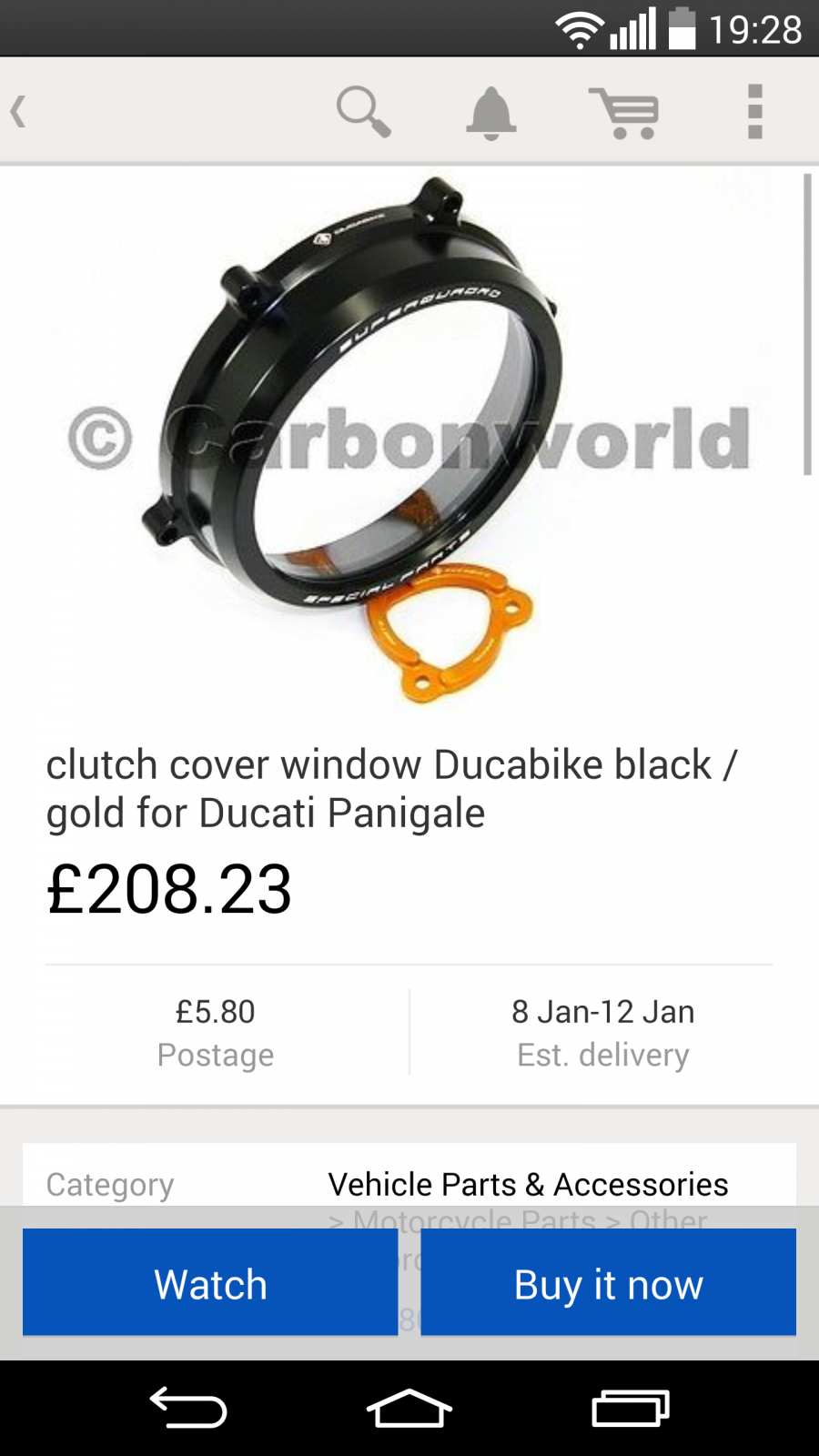819x1456 pixels.
Task: Open the recent apps view
Action: tap(631, 1409)
